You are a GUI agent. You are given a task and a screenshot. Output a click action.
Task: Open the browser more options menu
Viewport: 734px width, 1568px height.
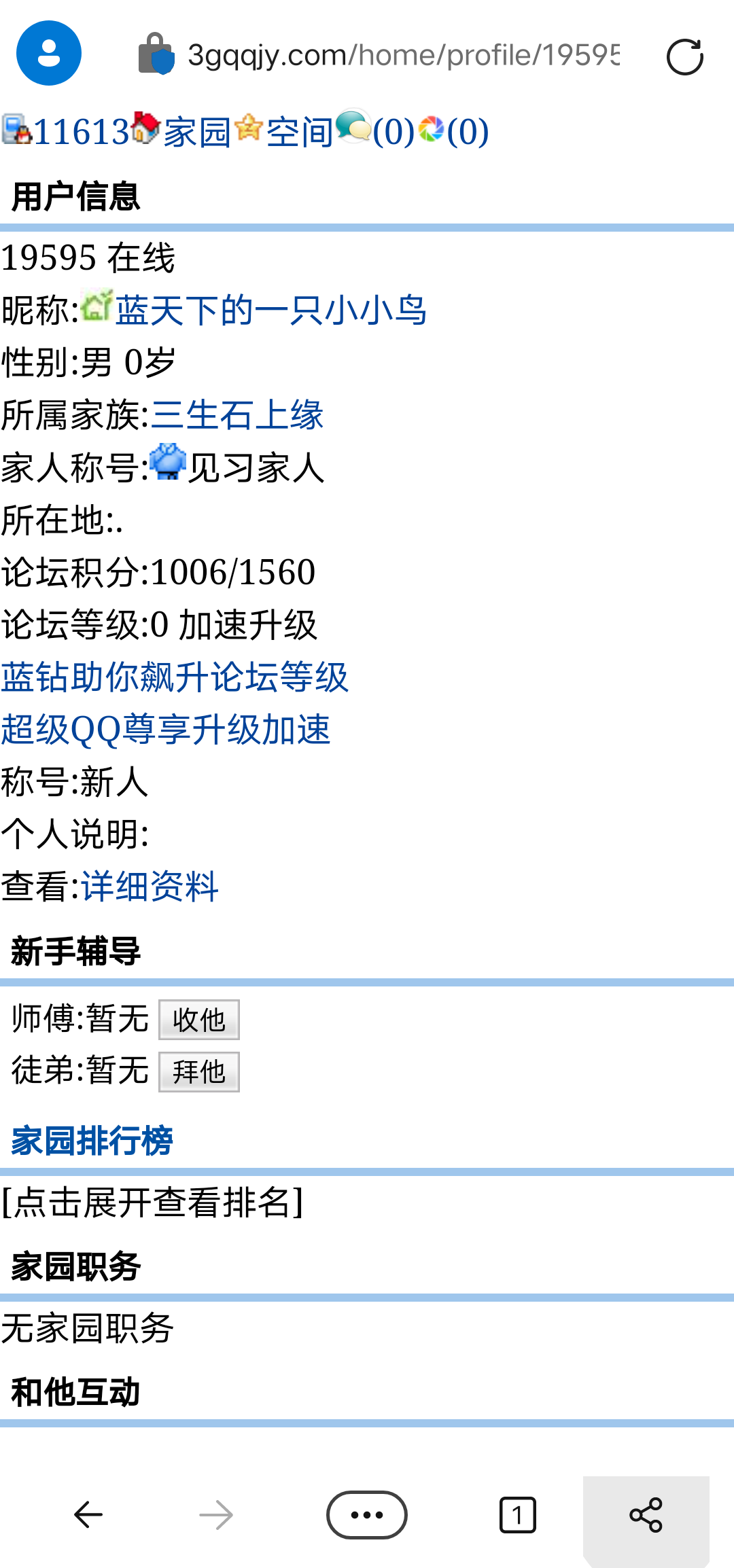[367, 1514]
